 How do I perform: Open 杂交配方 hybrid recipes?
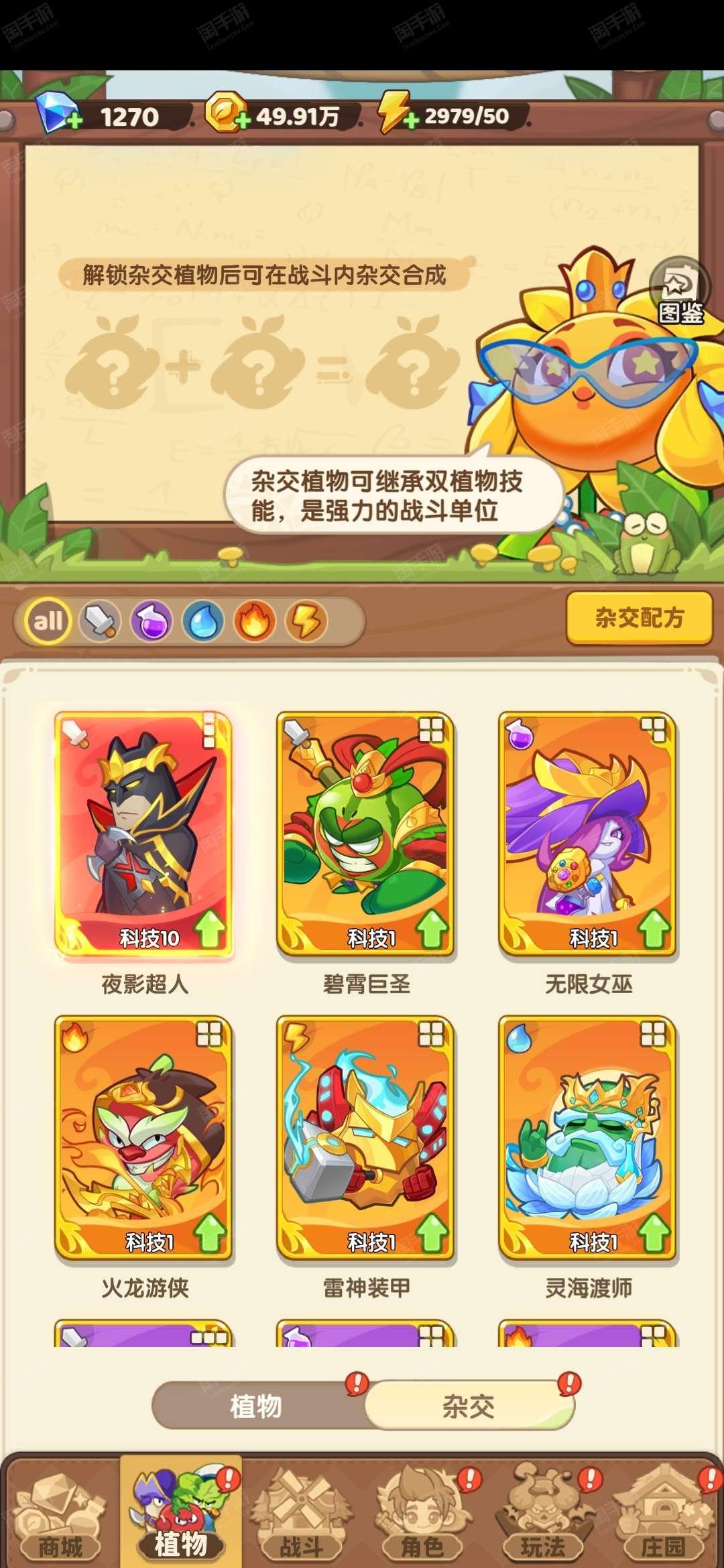pos(639,618)
